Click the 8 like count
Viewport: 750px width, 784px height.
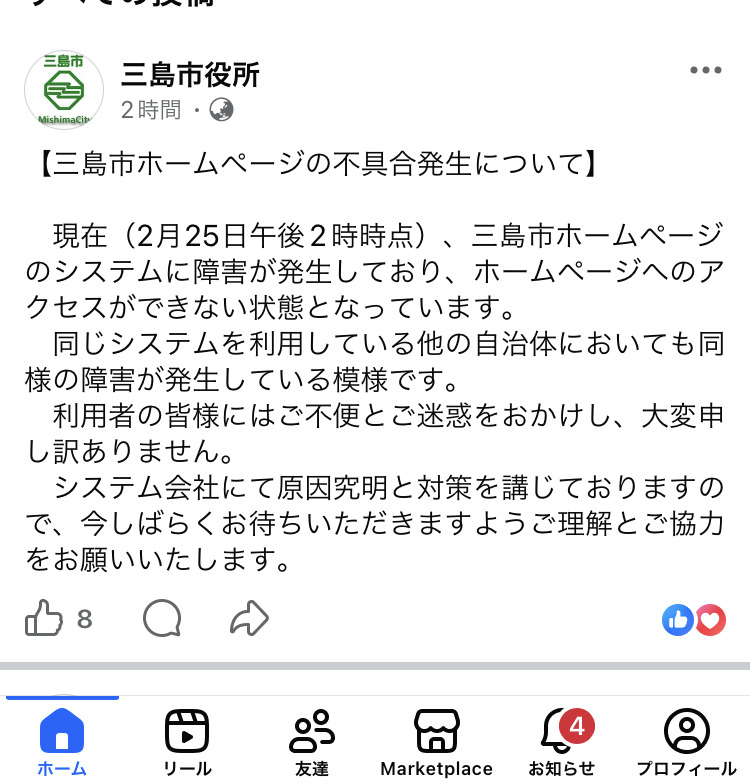(85, 619)
